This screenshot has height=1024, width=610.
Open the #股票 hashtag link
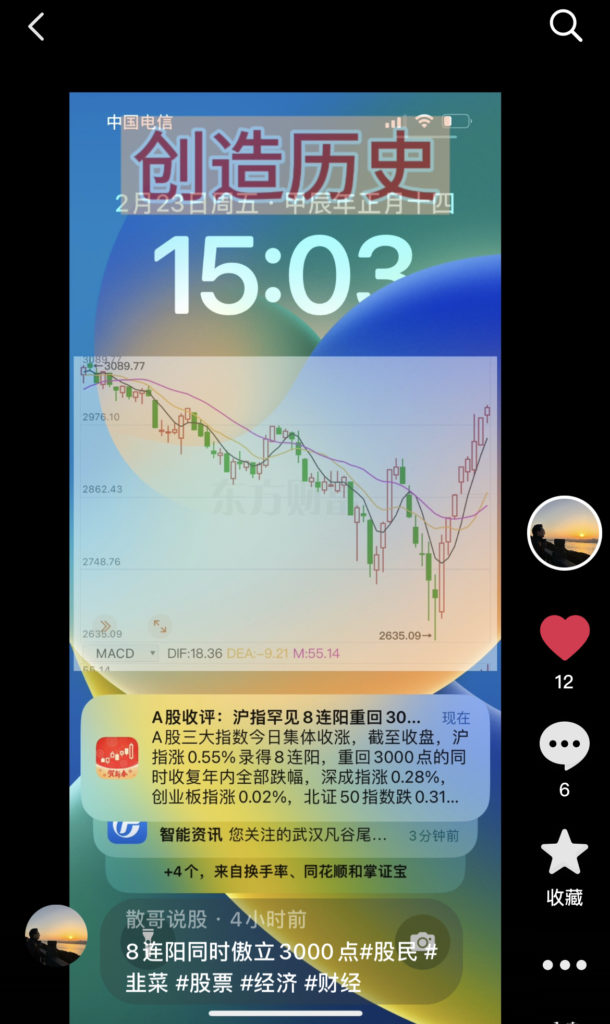(x=204, y=983)
